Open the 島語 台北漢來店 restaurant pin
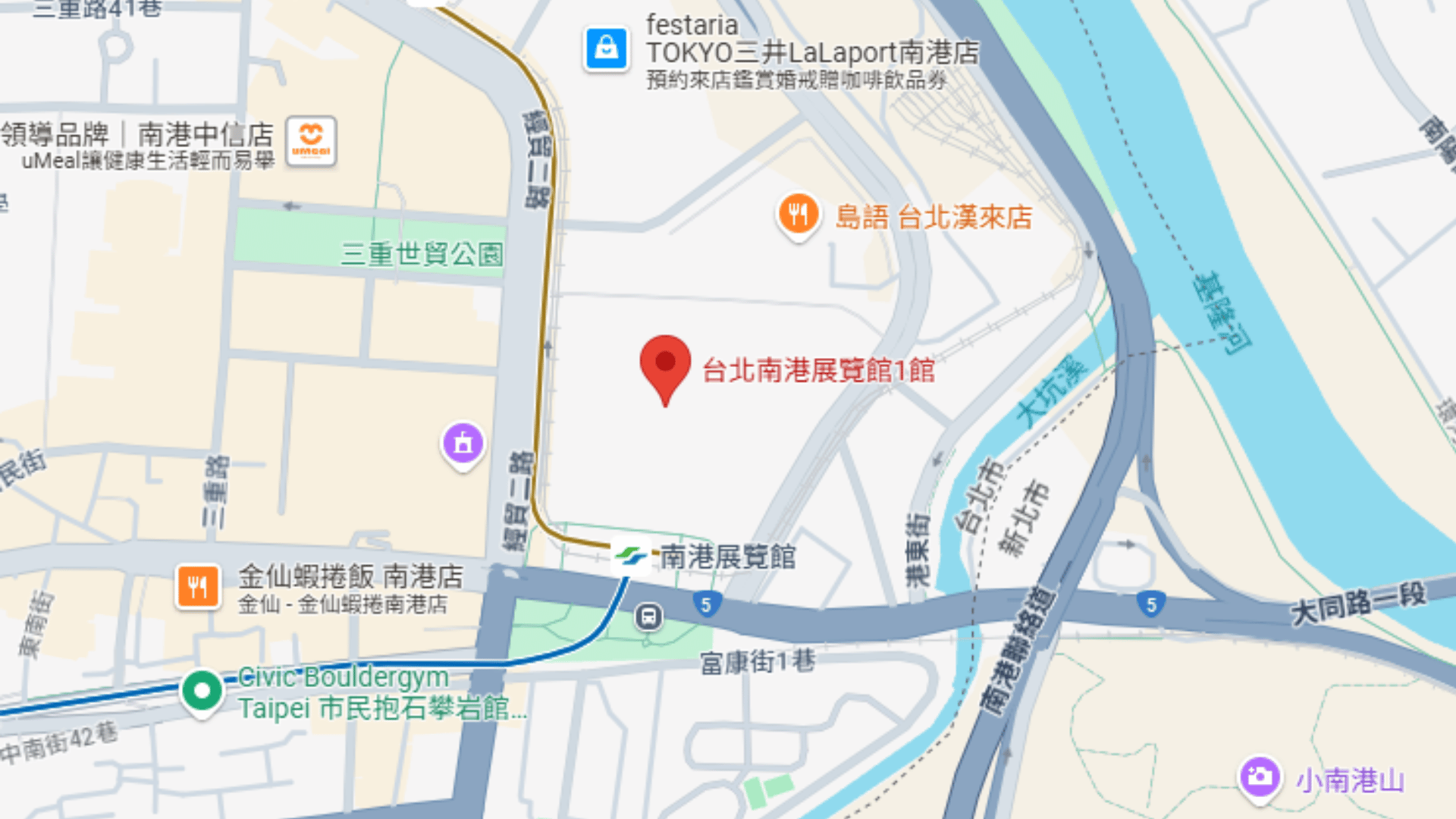 [798, 214]
